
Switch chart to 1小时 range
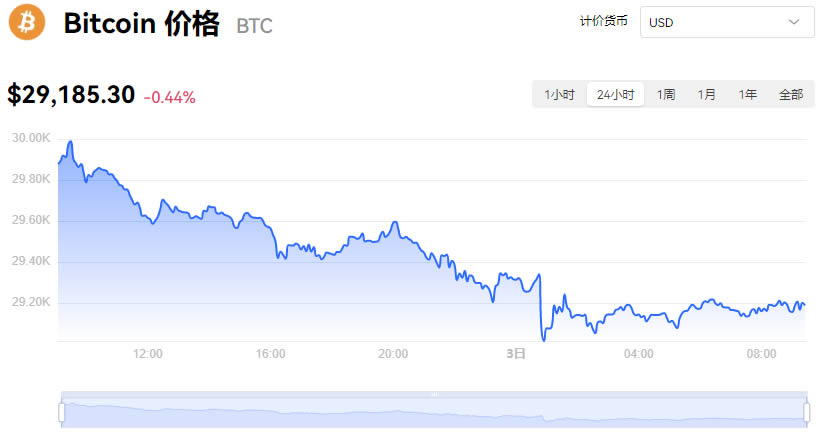560,95
